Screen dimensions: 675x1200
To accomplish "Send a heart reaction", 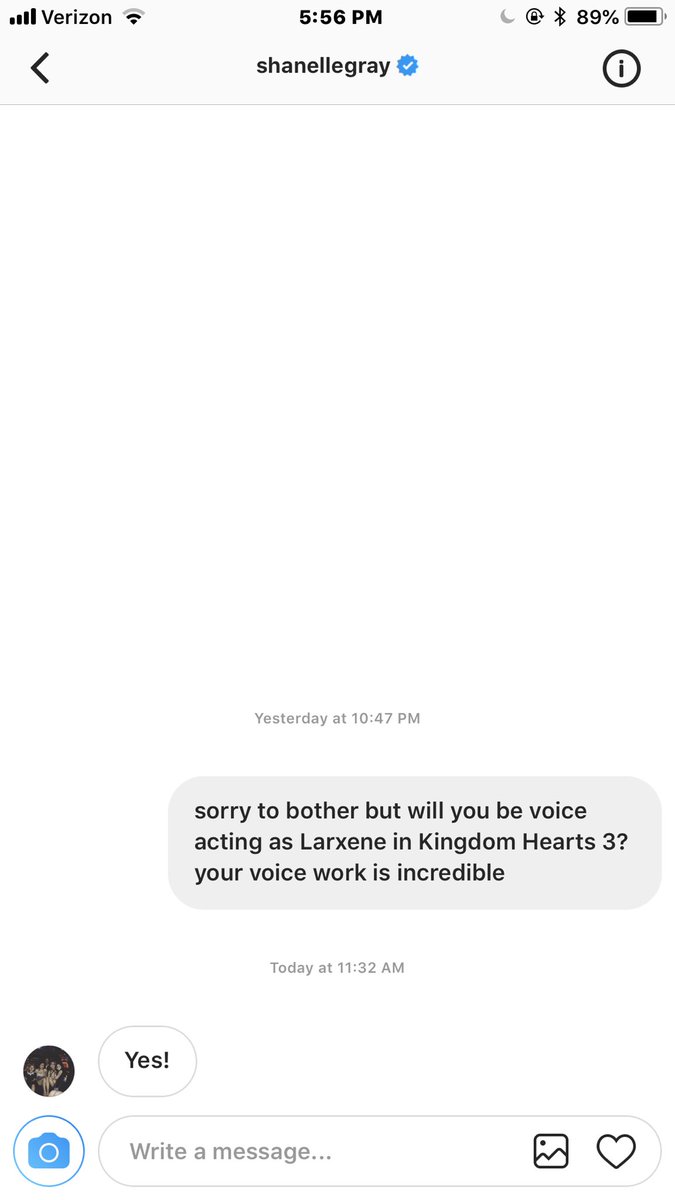I will coord(616,1151).
